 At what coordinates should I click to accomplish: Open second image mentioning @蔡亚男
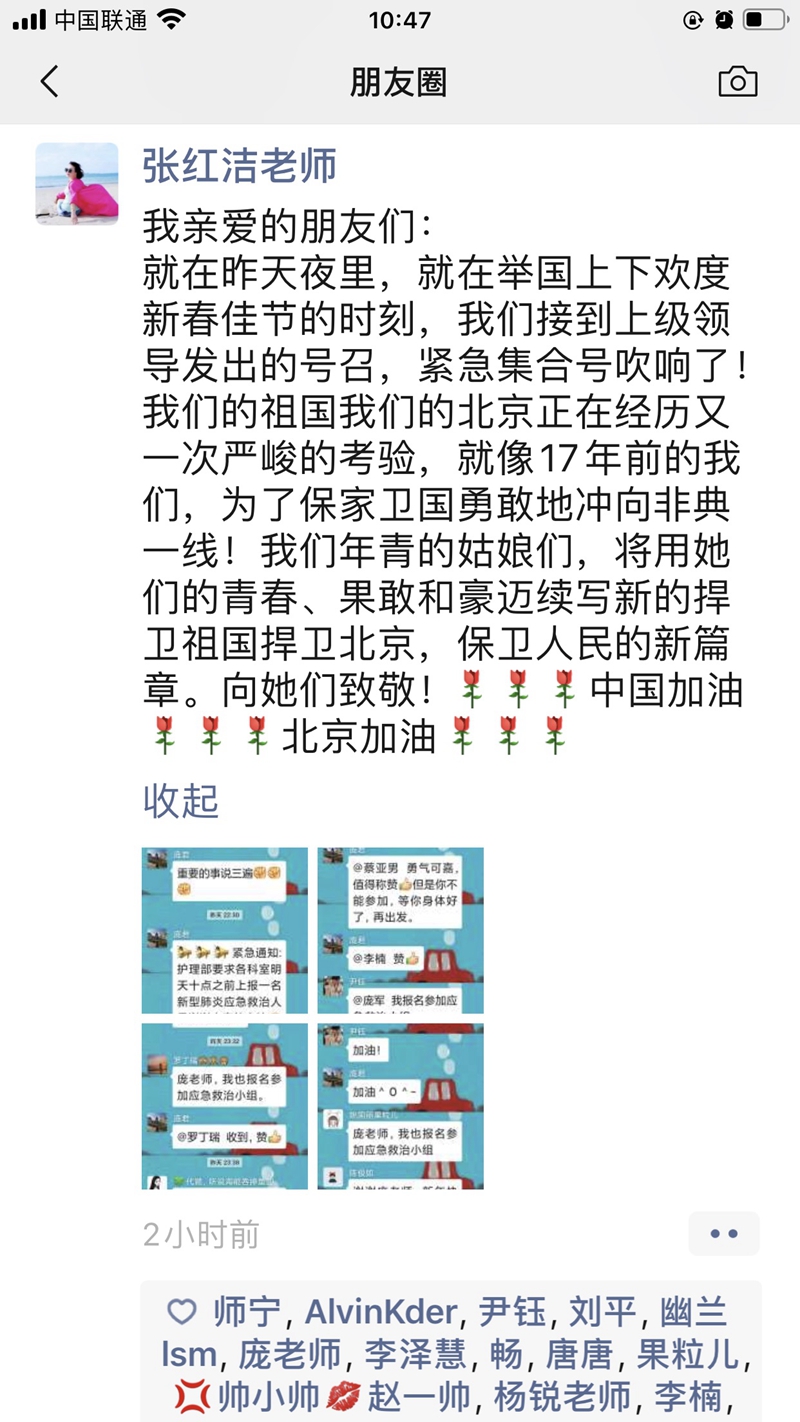[x=400, y=930]
